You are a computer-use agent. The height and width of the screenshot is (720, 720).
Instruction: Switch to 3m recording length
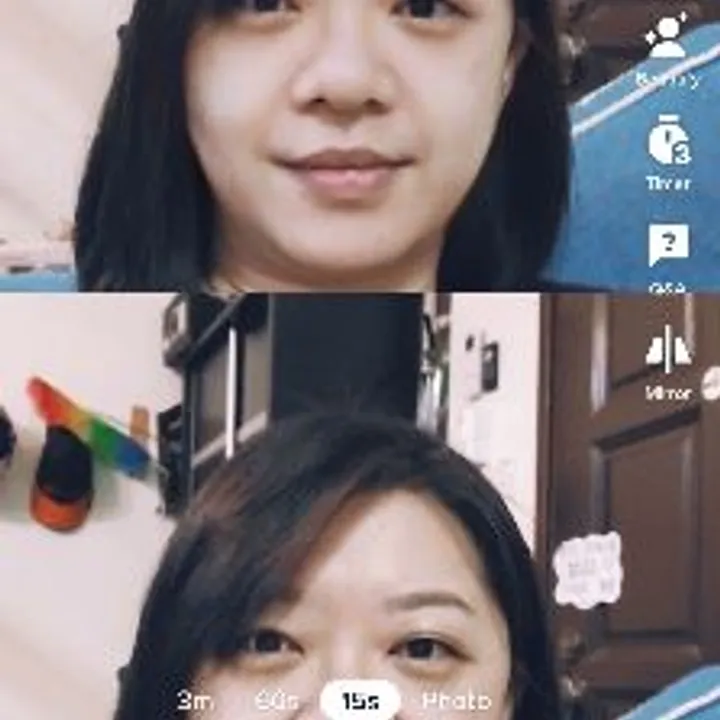click(194, 701)
